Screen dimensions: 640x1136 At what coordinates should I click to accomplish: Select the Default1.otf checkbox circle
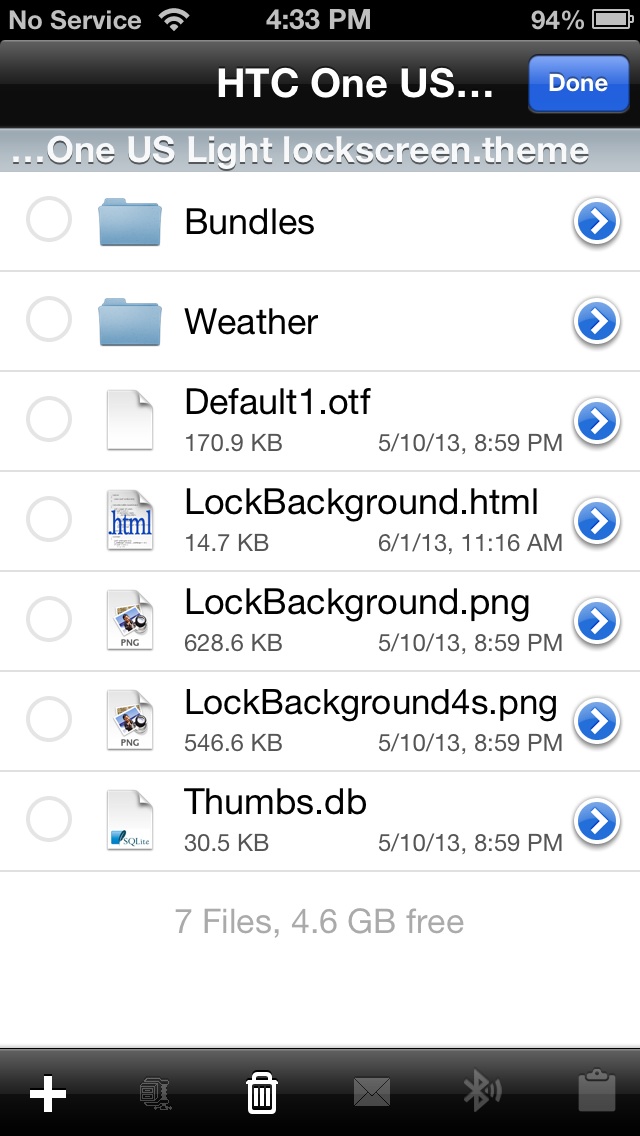pos(49,419)
